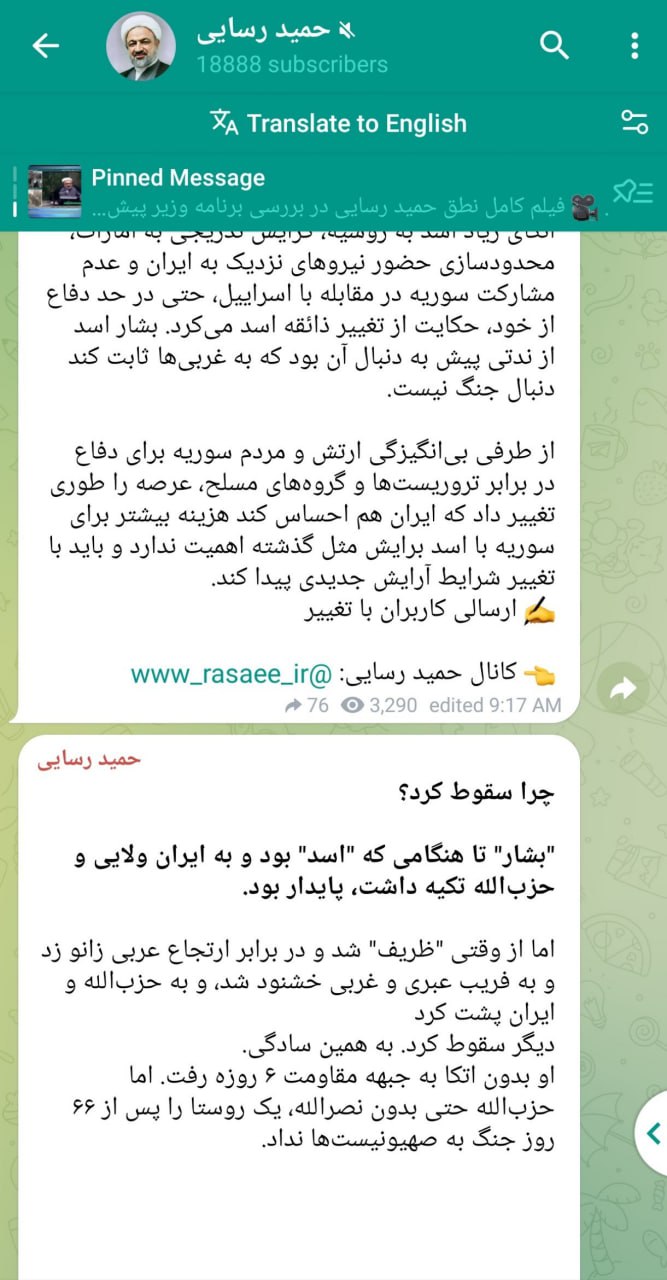Show the pinned messages list icon

[x=633, y=192]
